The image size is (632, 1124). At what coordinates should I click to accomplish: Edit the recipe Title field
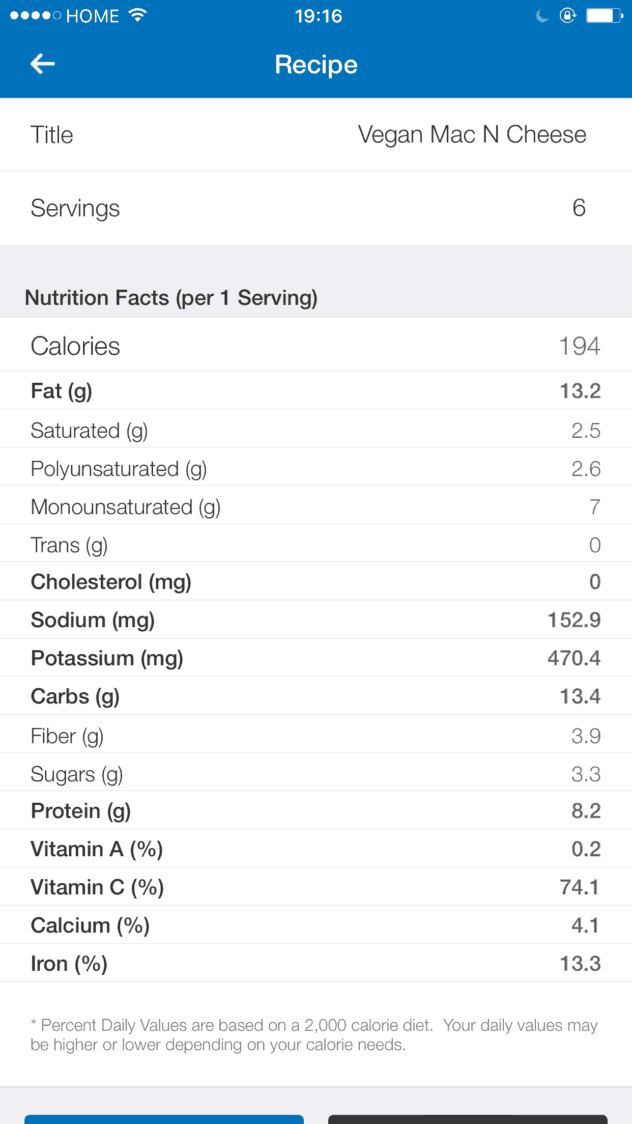[x=316, y=135]
